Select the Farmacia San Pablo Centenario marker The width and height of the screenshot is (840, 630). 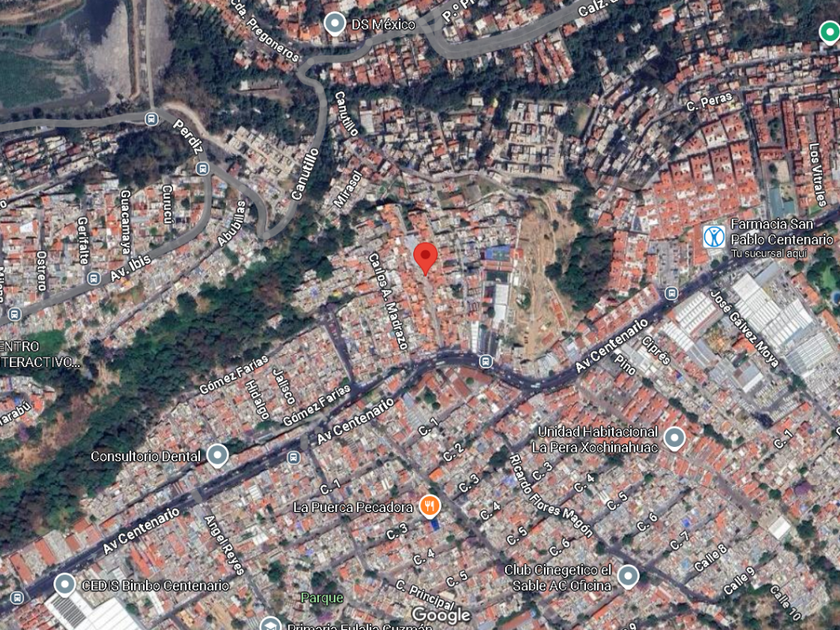tap(714, 237)
